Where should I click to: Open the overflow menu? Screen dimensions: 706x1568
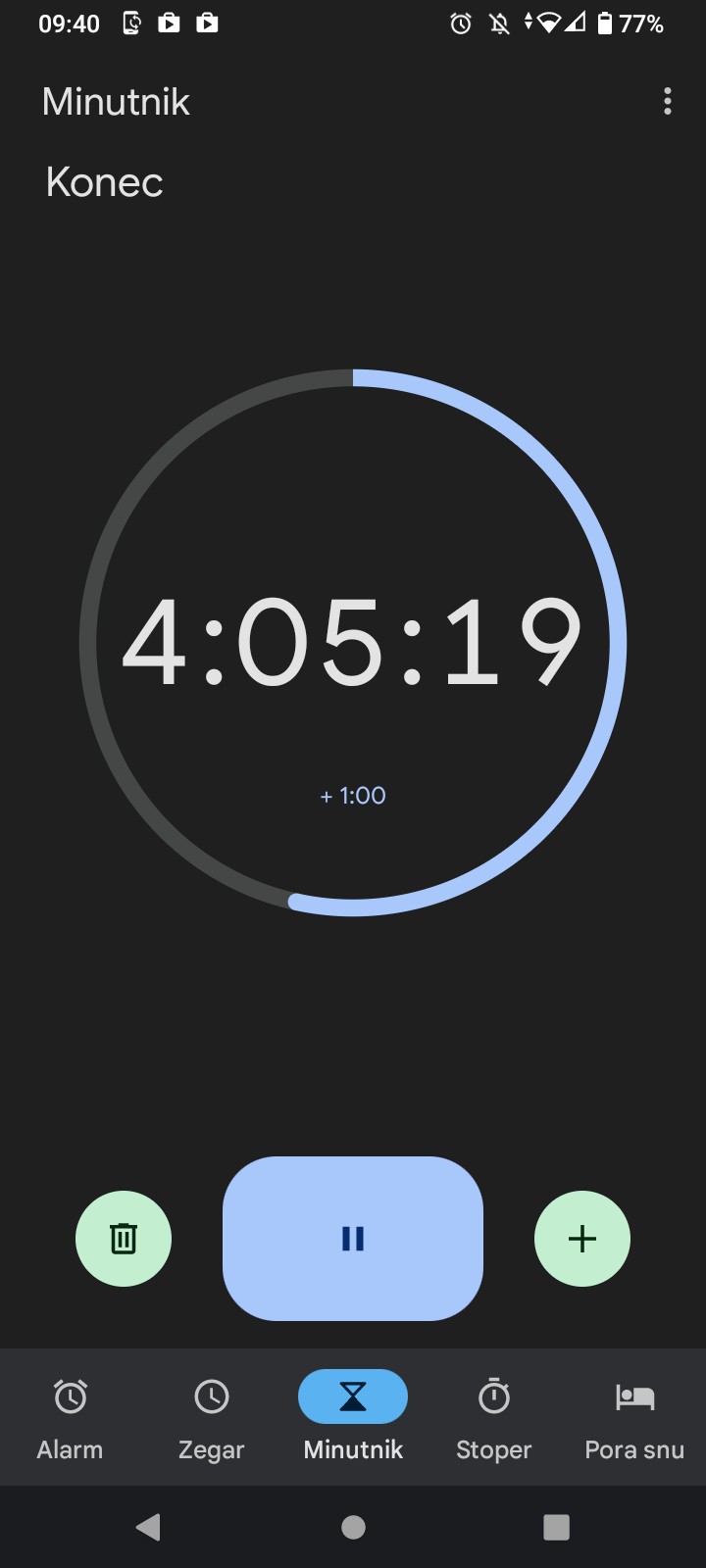tap(668, 102)
